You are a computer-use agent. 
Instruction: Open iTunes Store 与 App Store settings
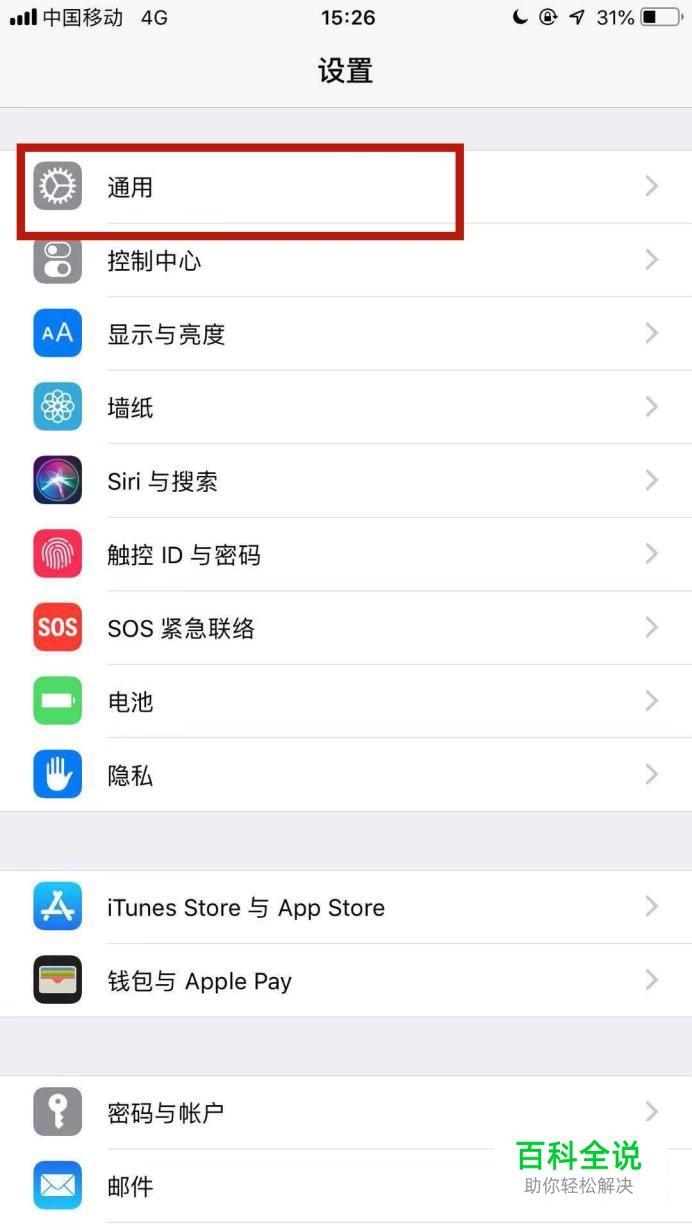(346, 907)
